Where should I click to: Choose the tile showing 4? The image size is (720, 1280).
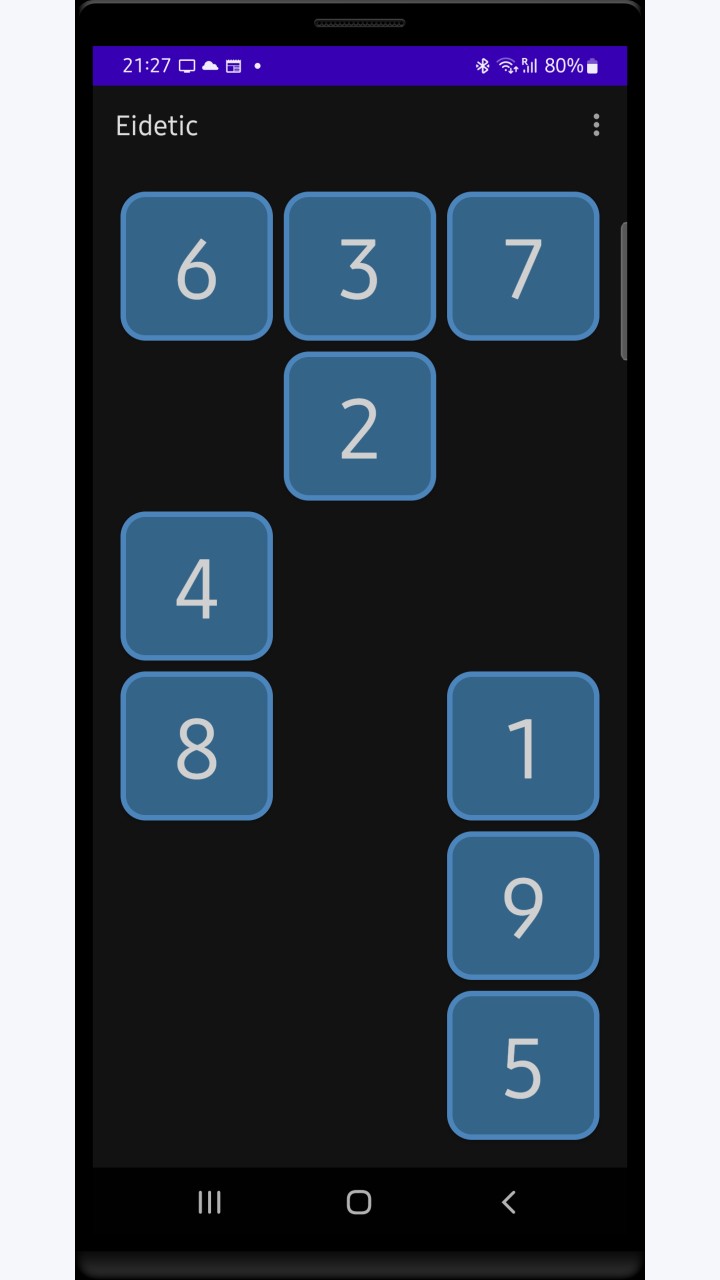tap(197, 586)
